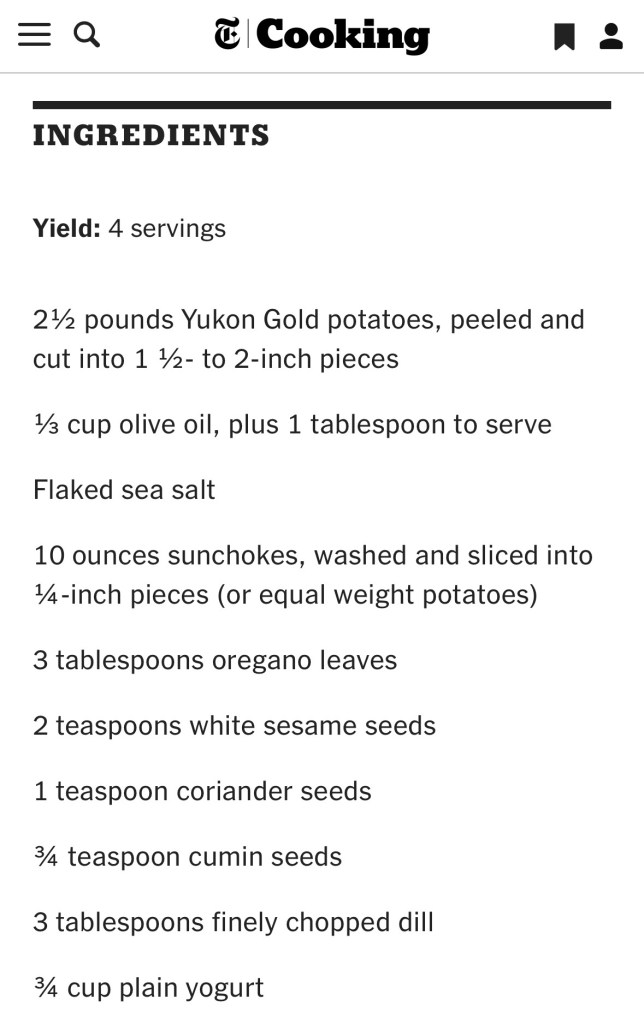Open saved recipes bookmark

[565, 37]
